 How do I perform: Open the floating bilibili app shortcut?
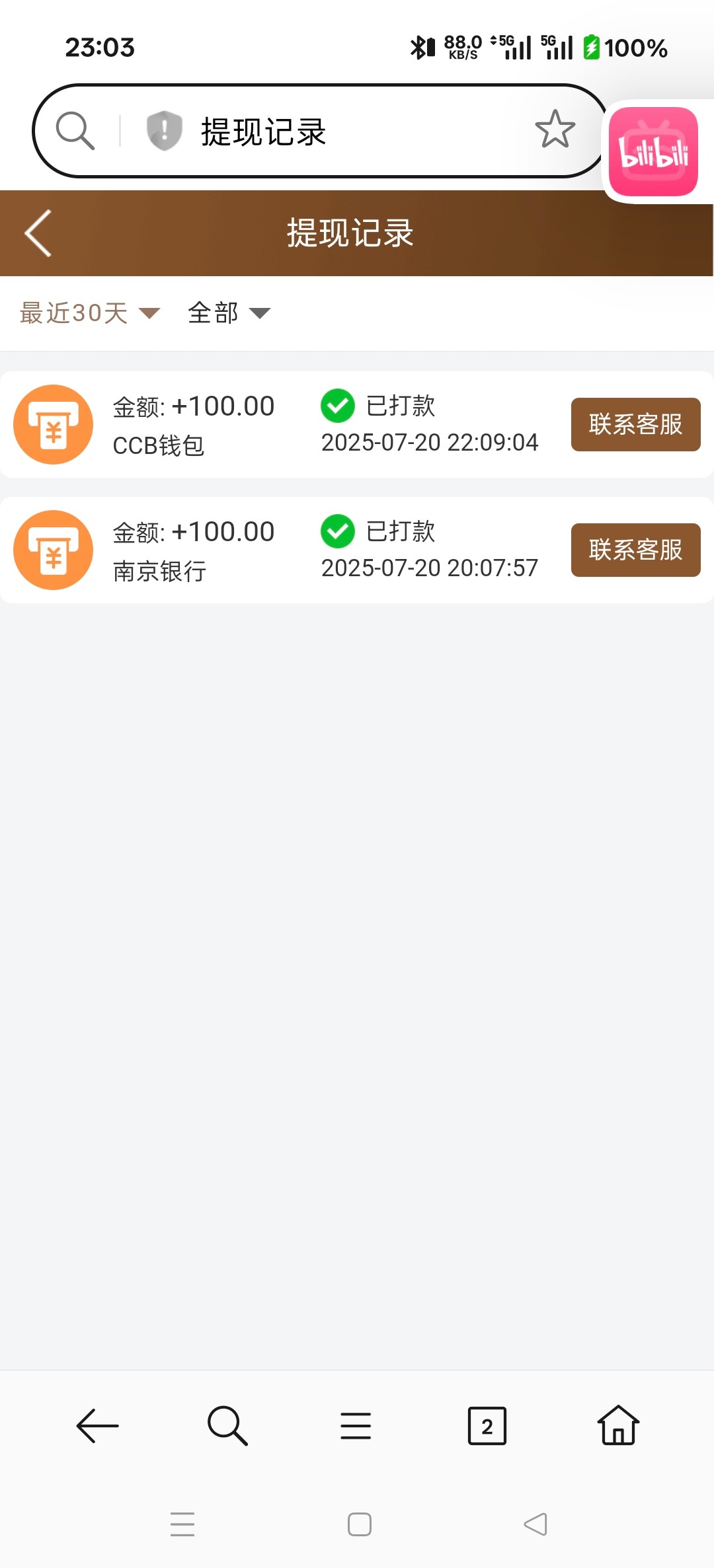click(x=653, y=152)
